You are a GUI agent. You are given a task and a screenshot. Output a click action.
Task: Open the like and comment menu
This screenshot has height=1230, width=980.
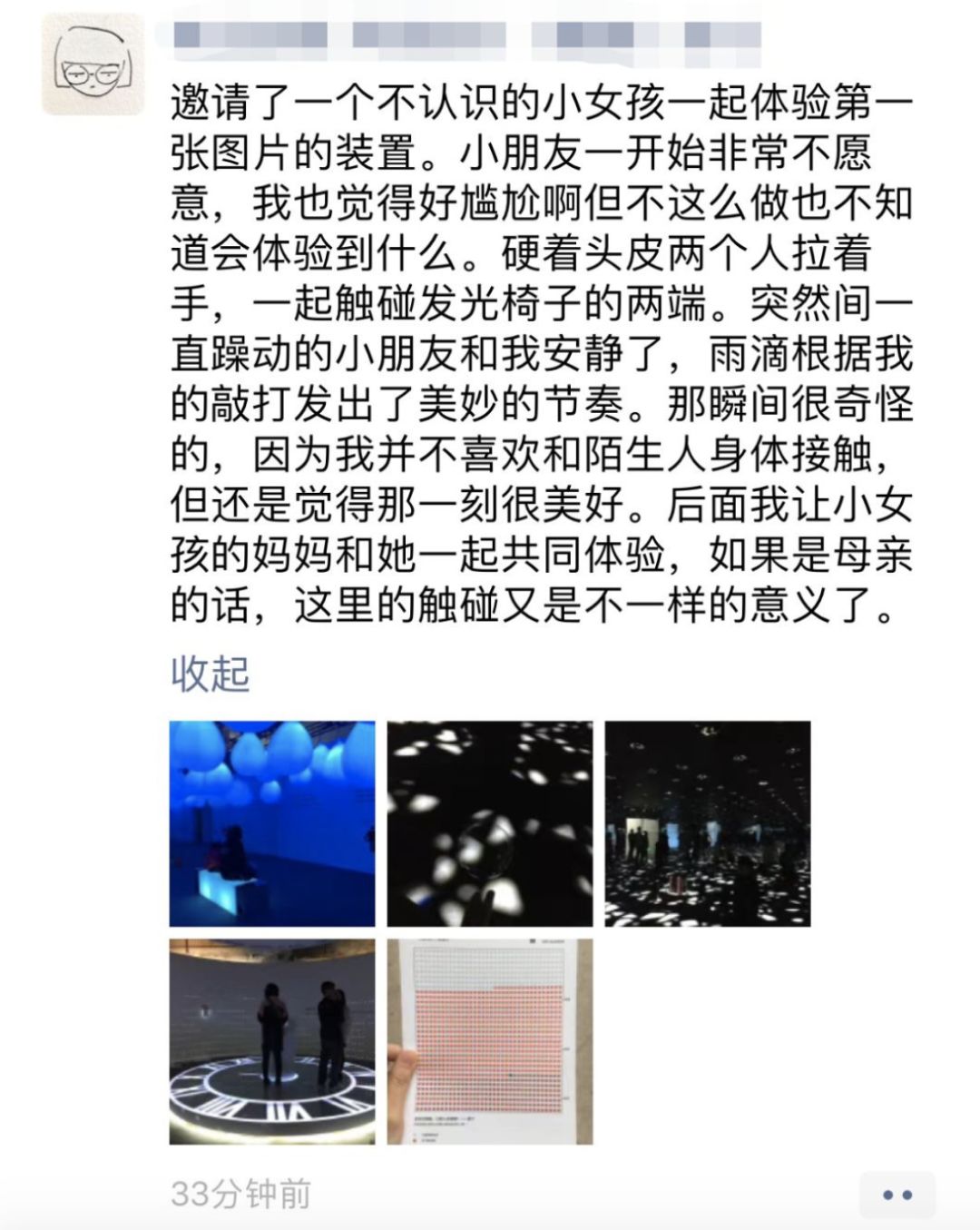click(897, 1195)
